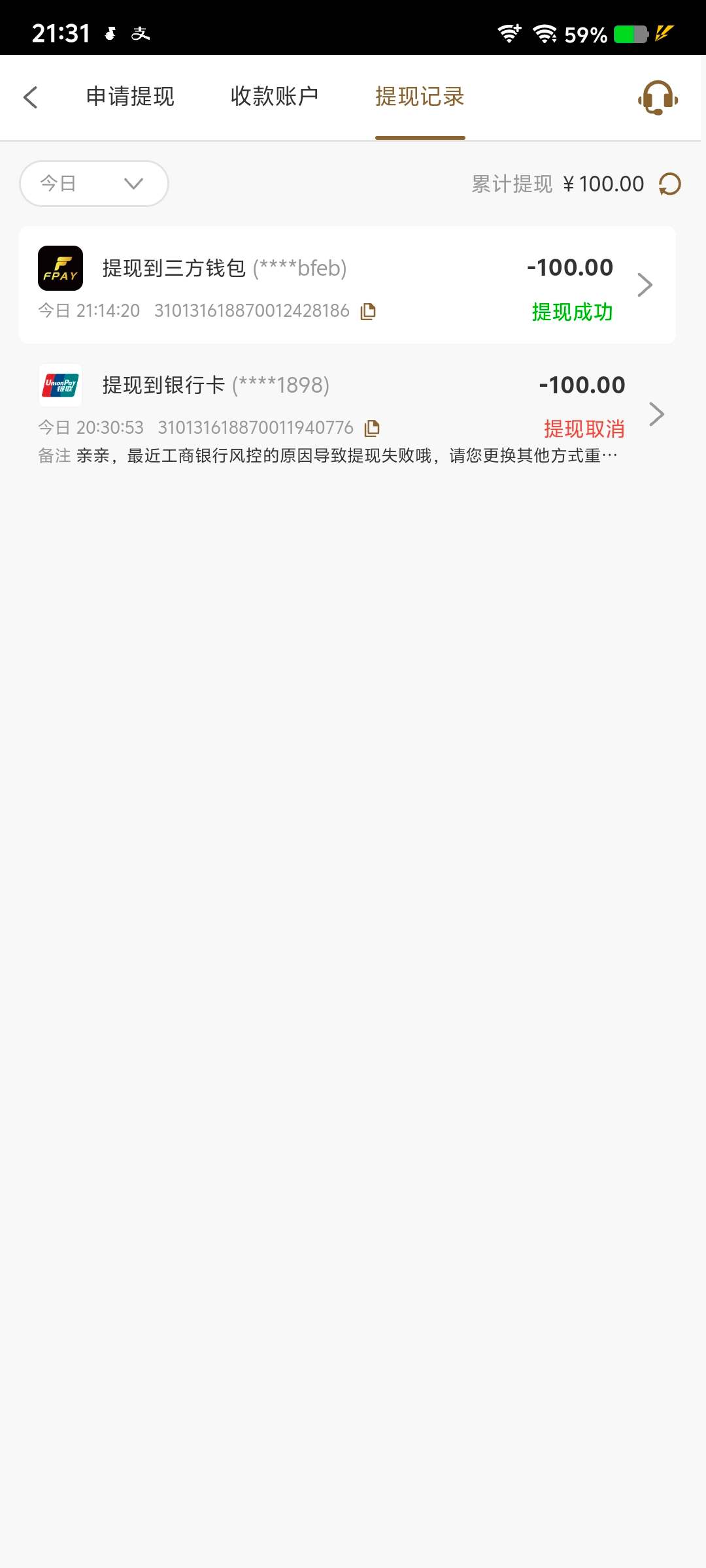The image size is (706, 1568).
Task: Copy order number 31013161887001​2428186
Action: pyautogui.click(x=367, y=311)
